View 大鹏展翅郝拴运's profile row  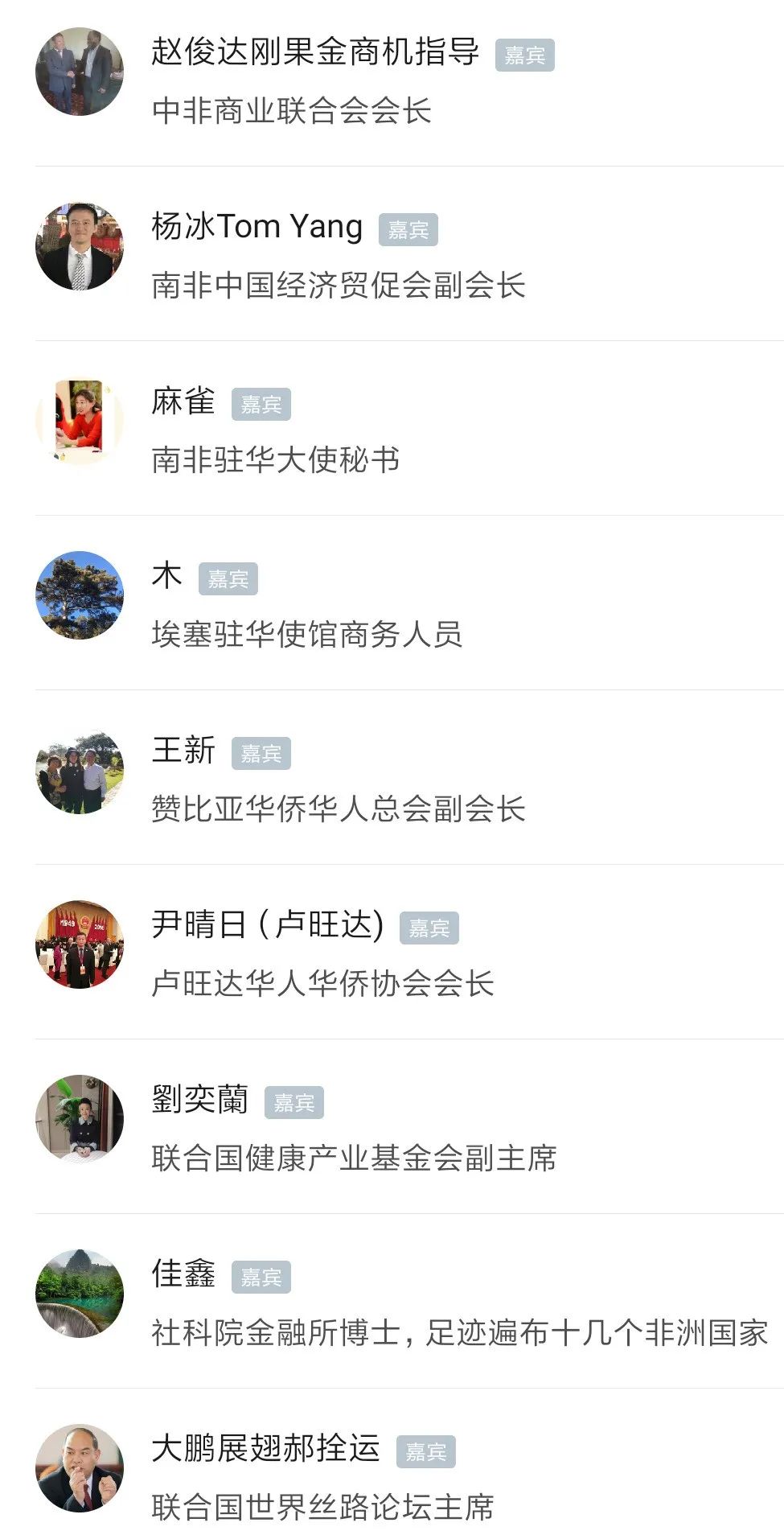point(392,1462)
